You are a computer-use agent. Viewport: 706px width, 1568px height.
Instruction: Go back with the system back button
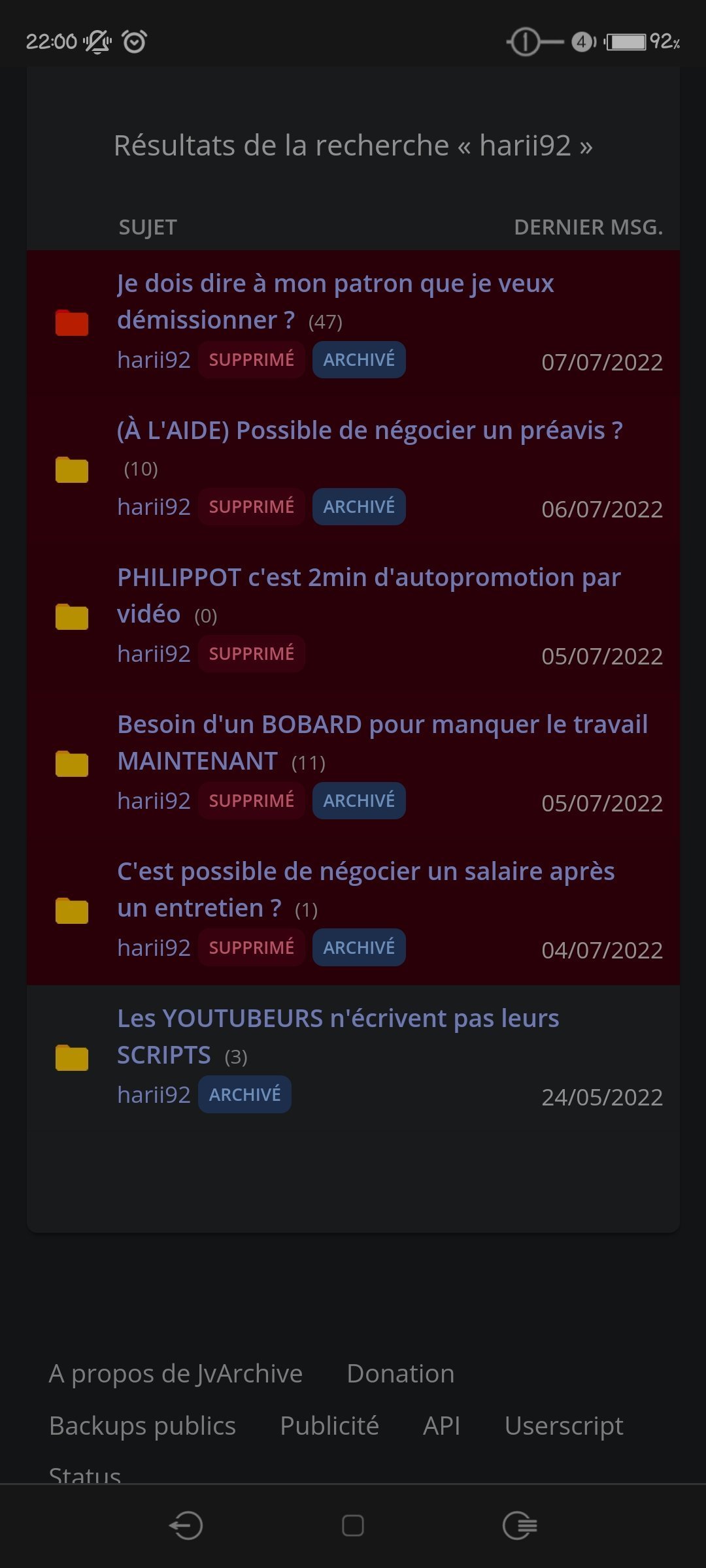pyautogui.click(x=186, y=1526)
